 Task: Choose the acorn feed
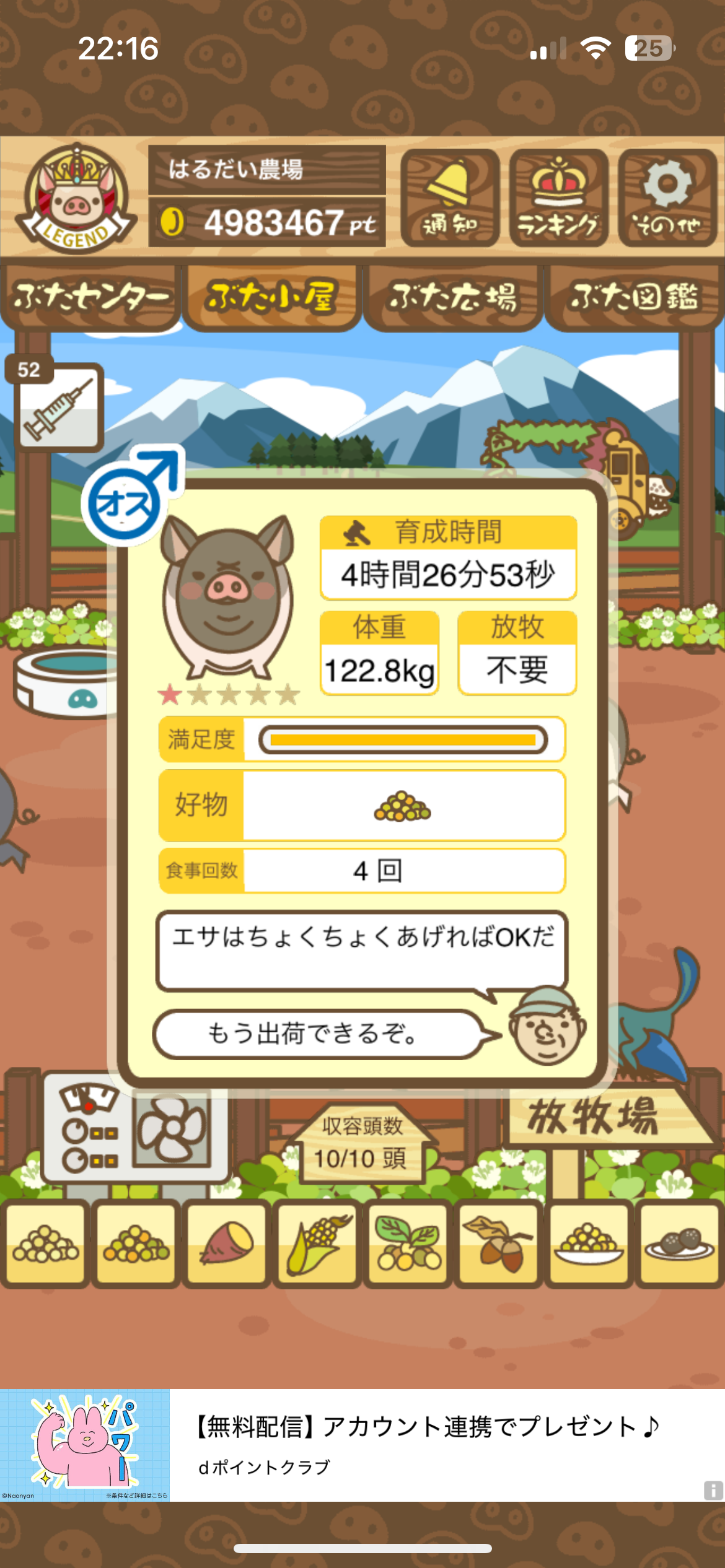coord(499,1244)
